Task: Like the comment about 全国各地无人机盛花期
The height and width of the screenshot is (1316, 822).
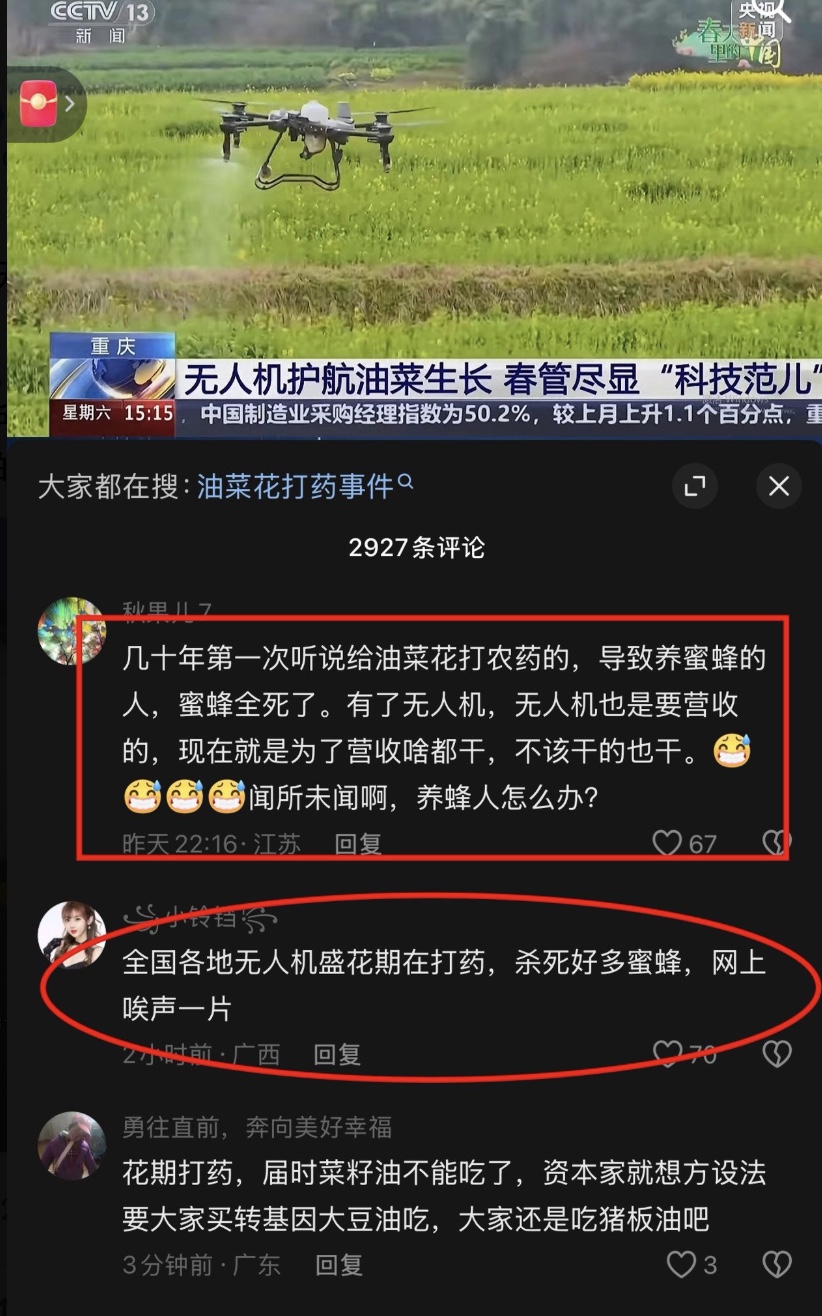Action: (x=668, y=1053)
